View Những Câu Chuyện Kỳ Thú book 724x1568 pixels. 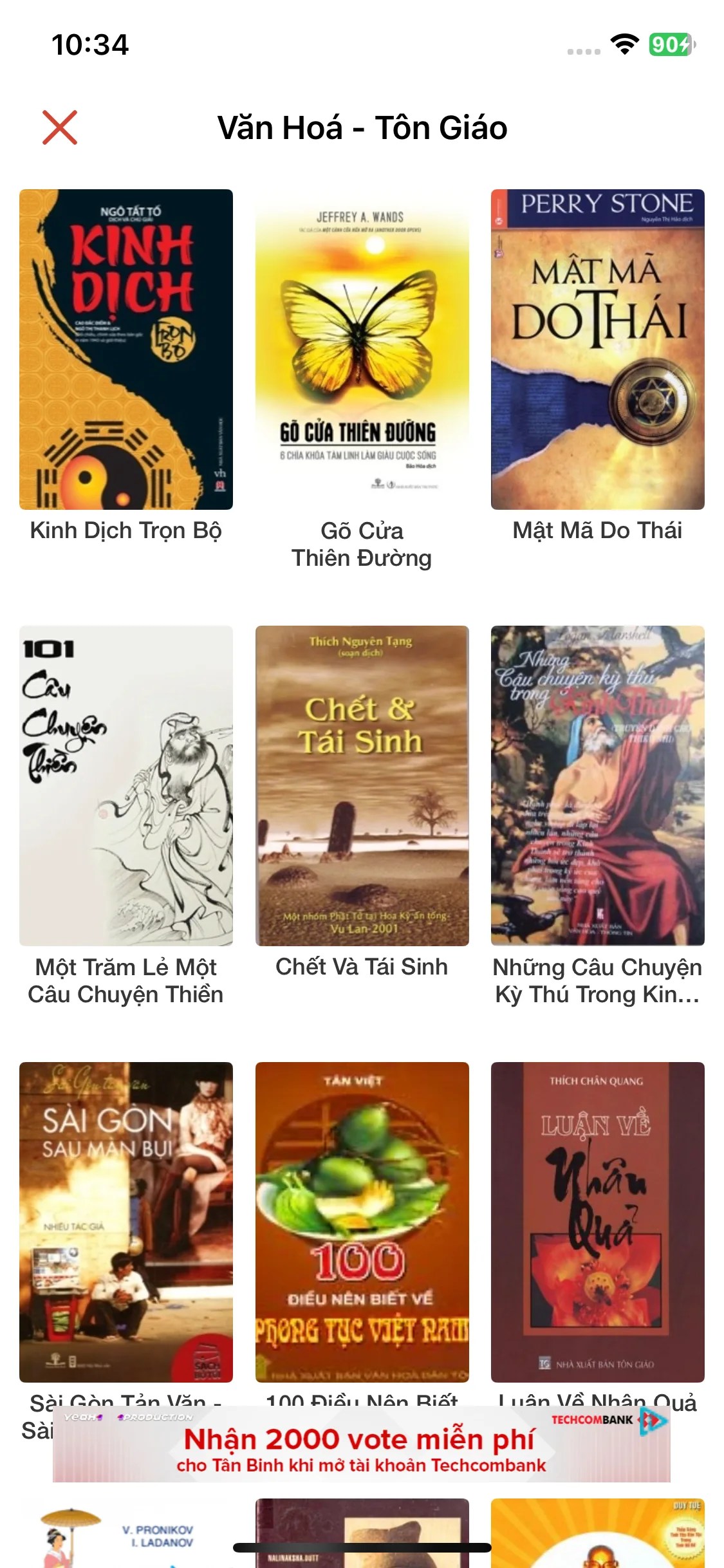click(x=597, y=785)
